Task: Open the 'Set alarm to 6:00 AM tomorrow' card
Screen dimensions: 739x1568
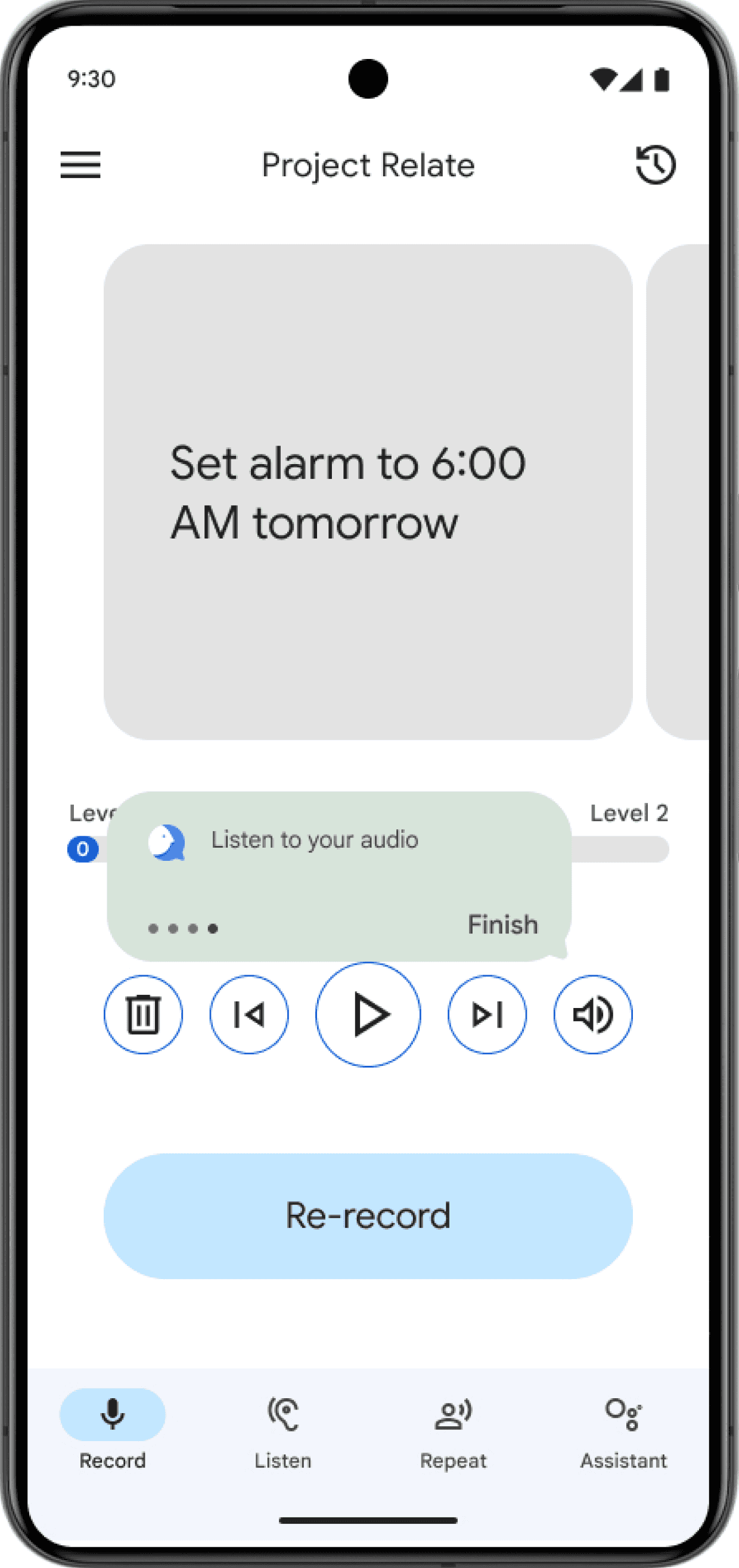Action: tap(368, 492)
